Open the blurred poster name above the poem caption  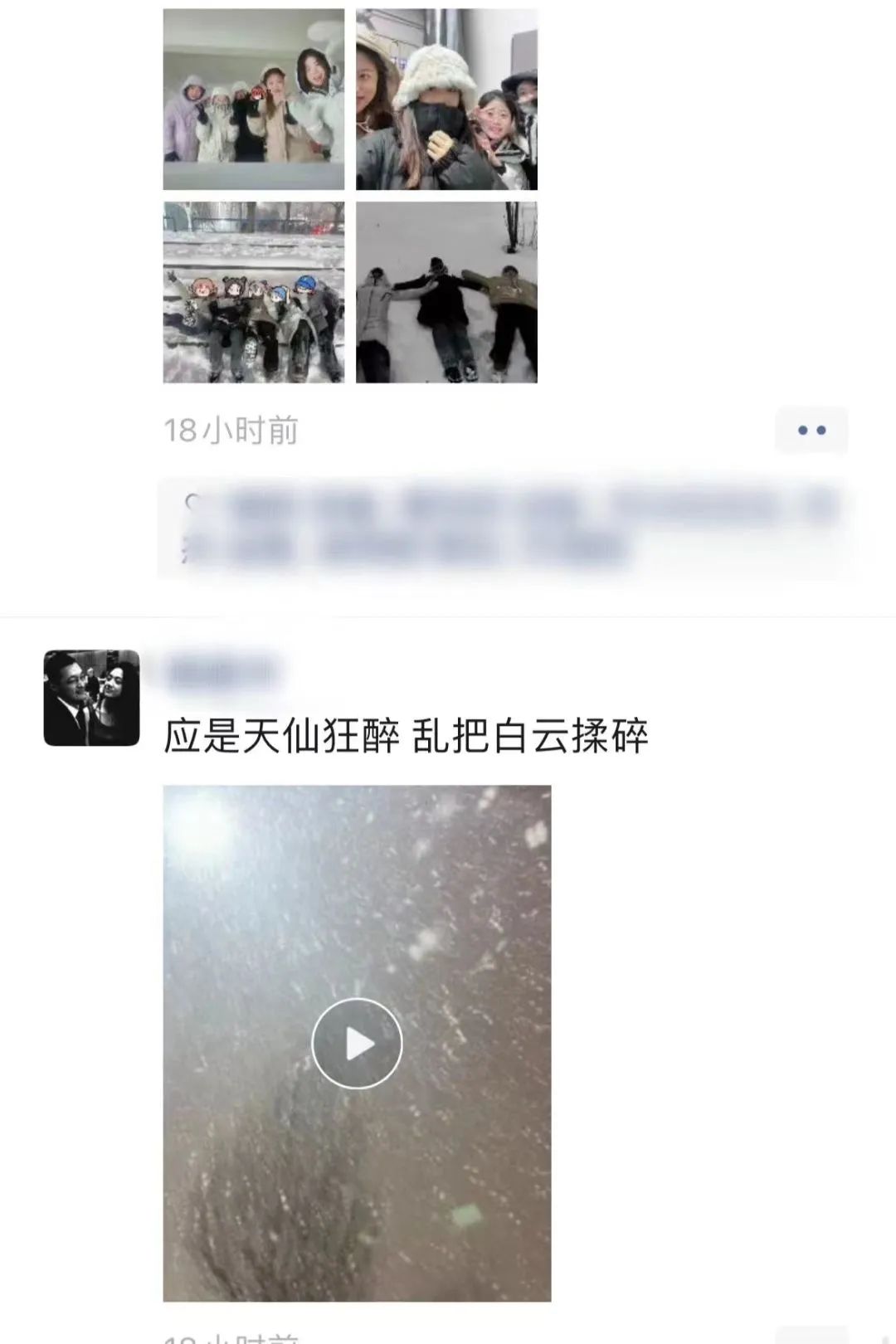pos(220,671)
